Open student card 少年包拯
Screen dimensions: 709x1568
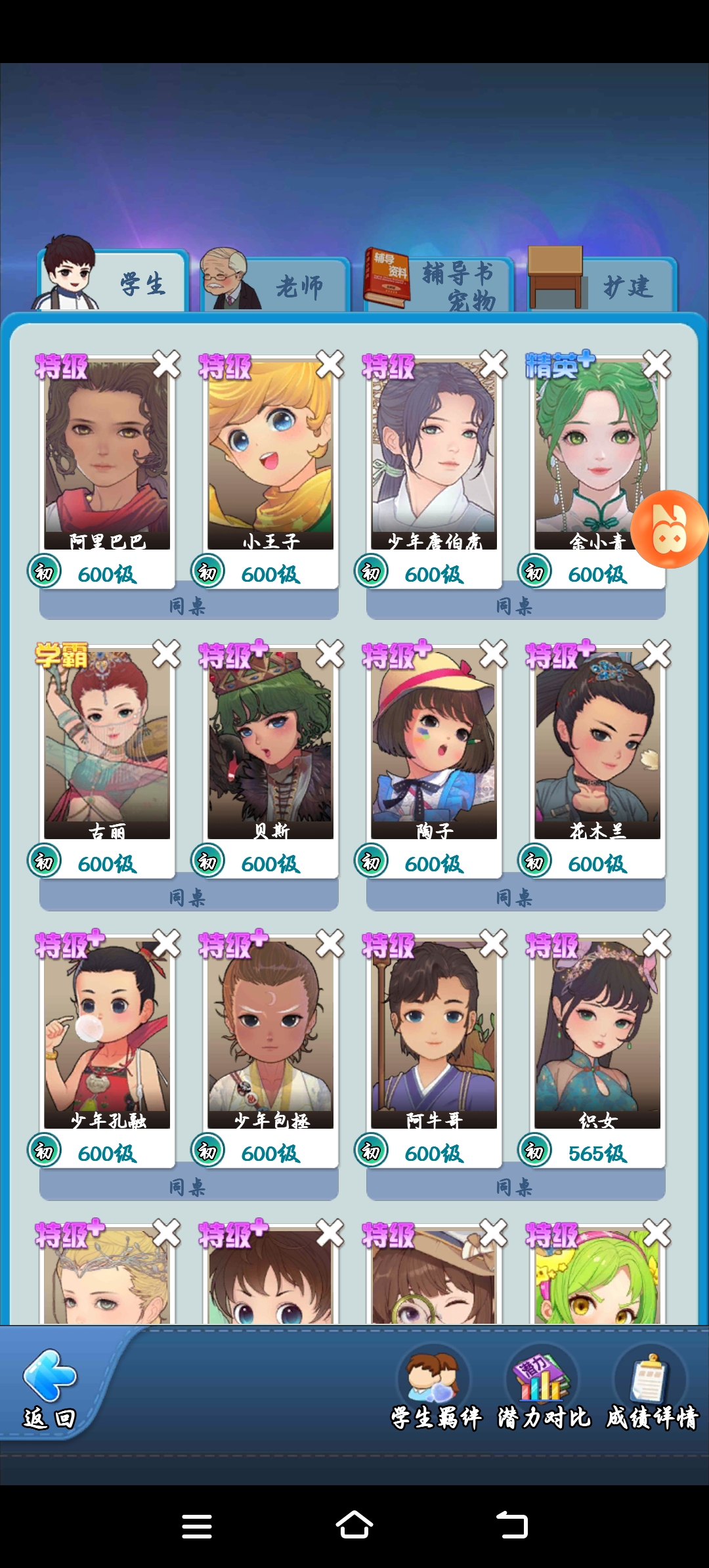270,1031
